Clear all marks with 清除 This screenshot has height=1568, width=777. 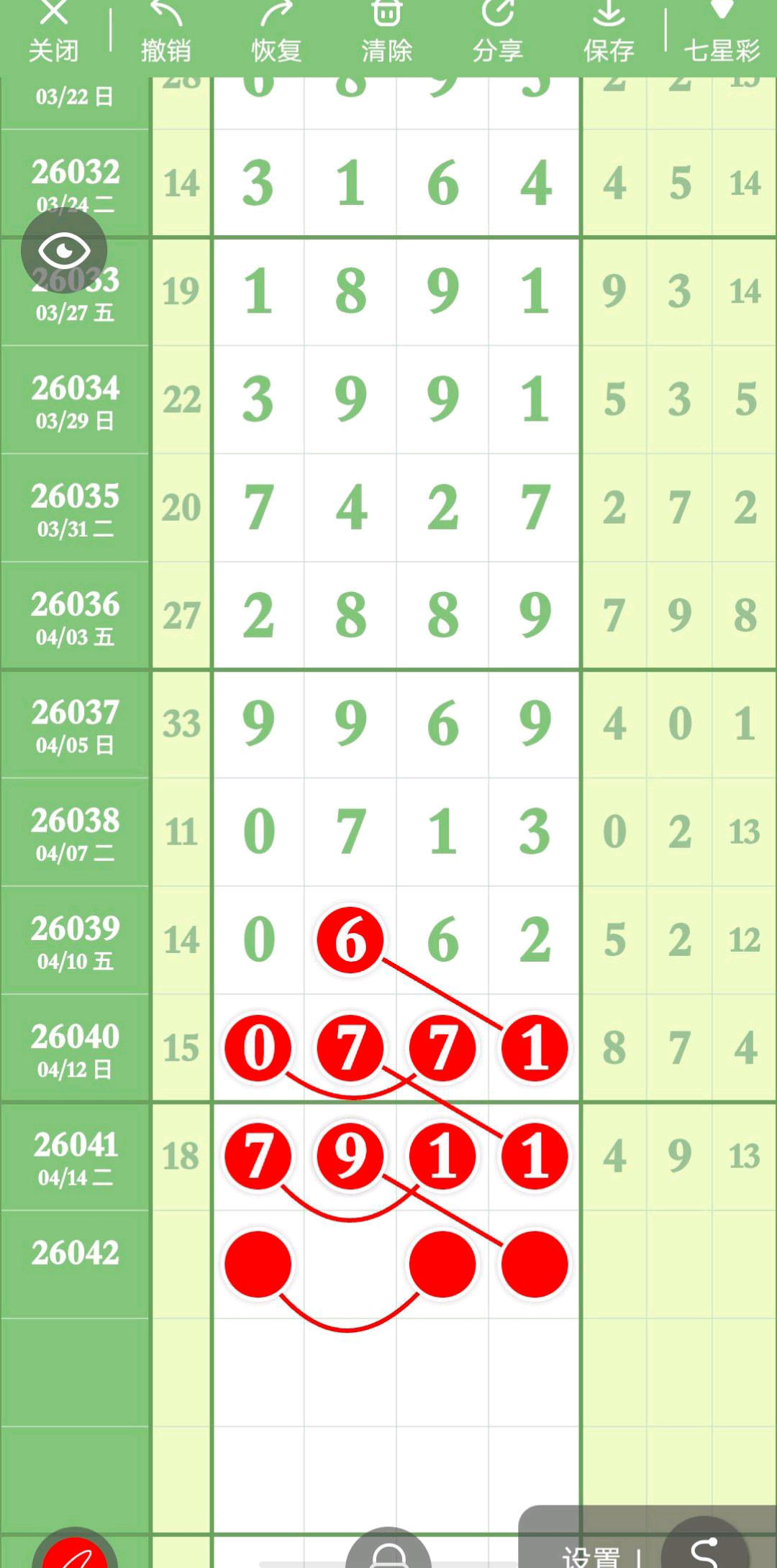387,32
